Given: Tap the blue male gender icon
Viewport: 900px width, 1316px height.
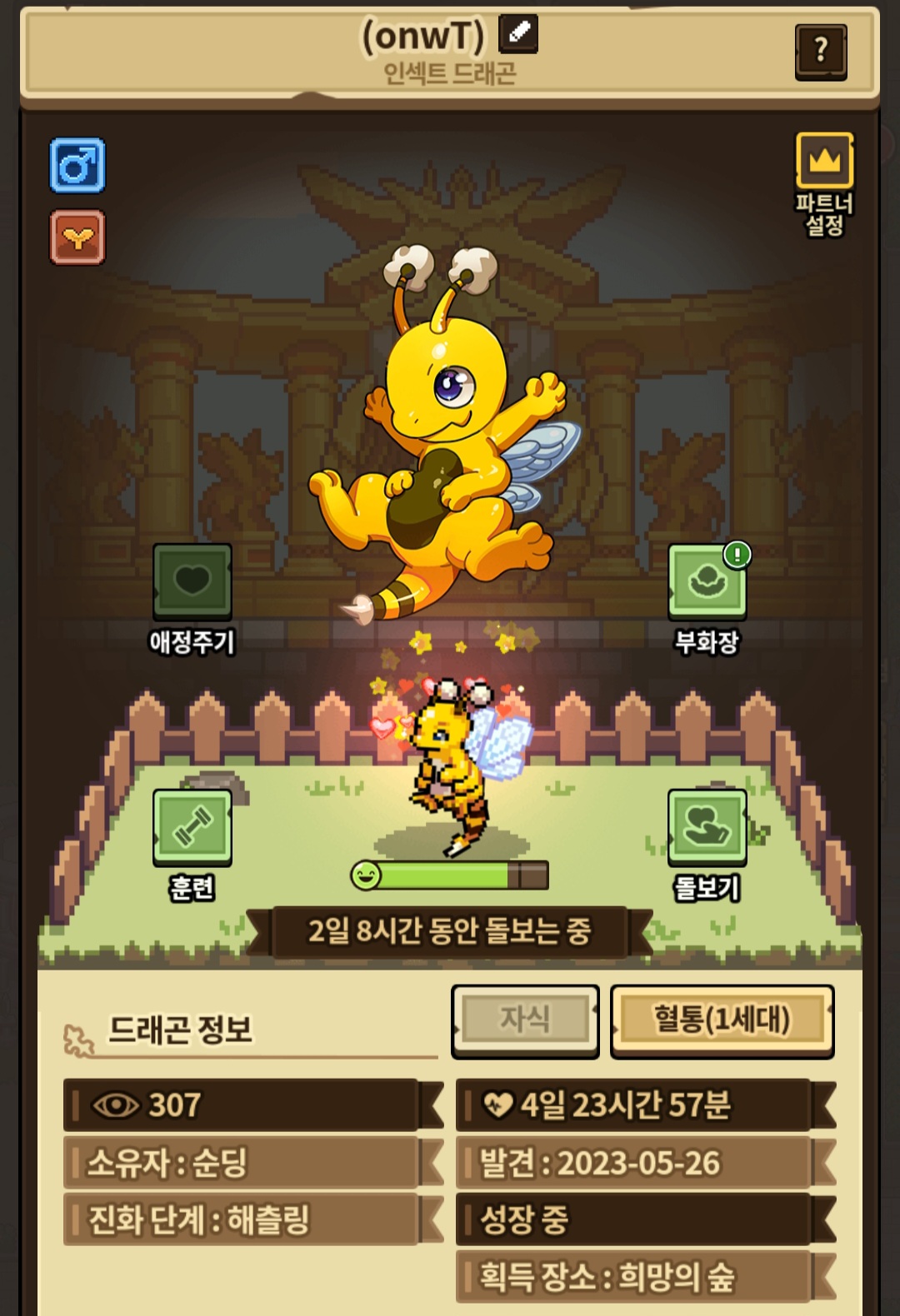Looking at the screenshot, I should click(x=77, y=166).
